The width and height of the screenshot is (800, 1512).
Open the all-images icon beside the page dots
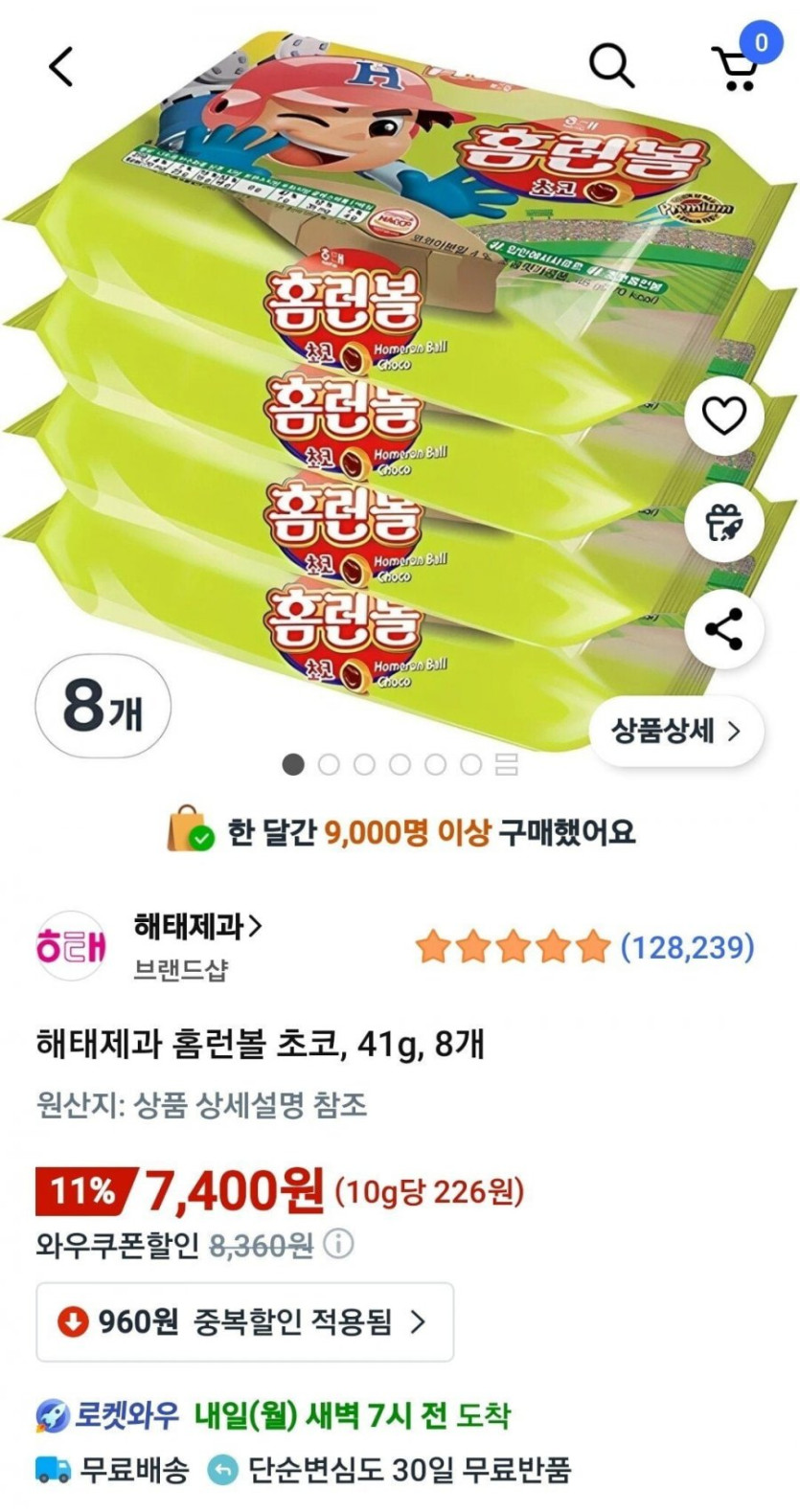(x=506, y=764)
